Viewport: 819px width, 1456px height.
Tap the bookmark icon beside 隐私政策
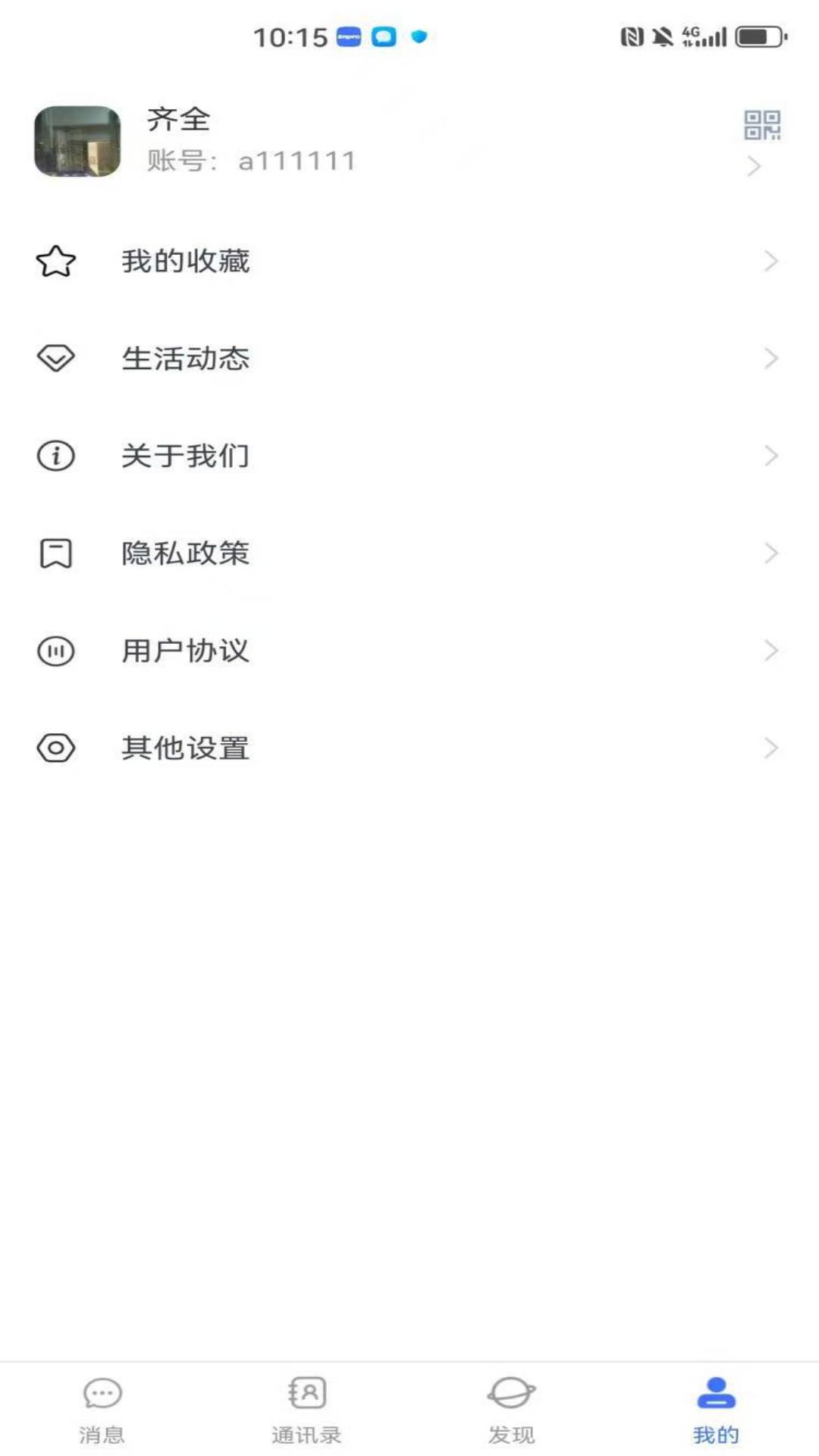(55, 553)
